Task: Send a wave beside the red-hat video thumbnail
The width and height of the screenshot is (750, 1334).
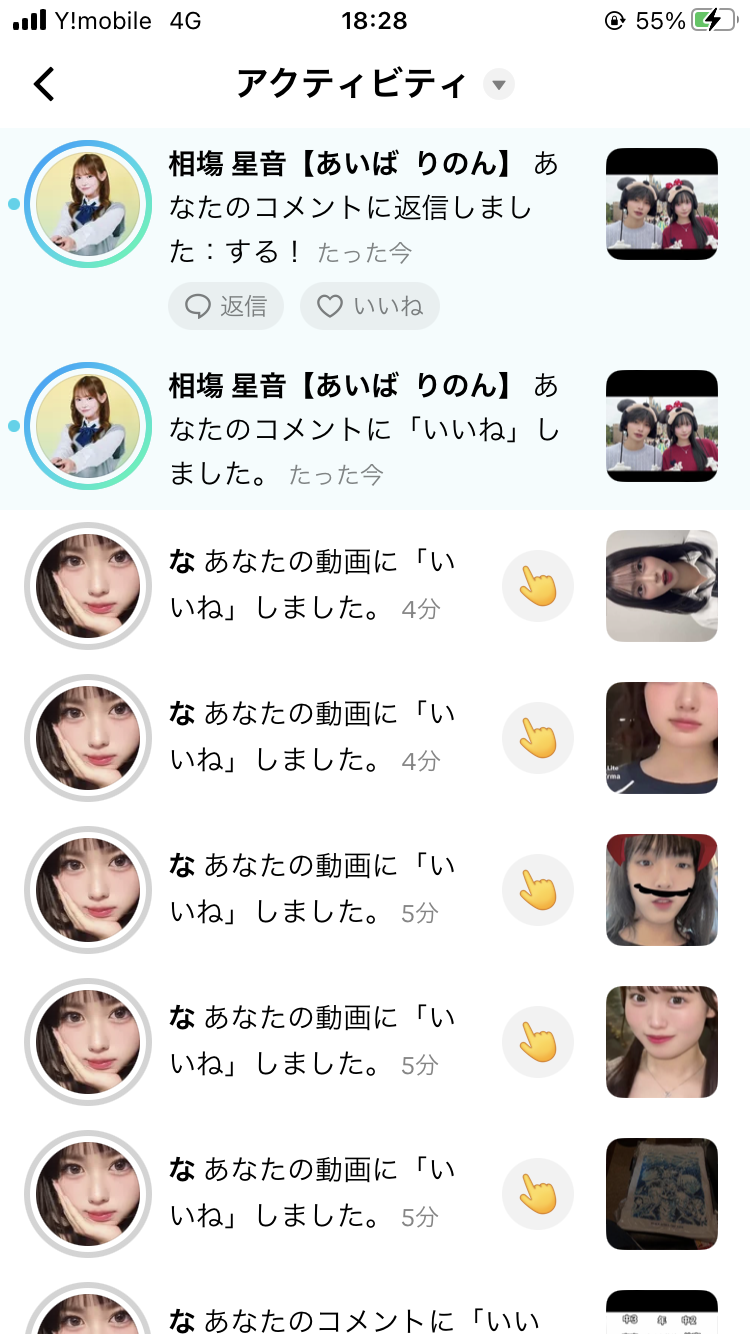Action: click(x=538, y=890)
